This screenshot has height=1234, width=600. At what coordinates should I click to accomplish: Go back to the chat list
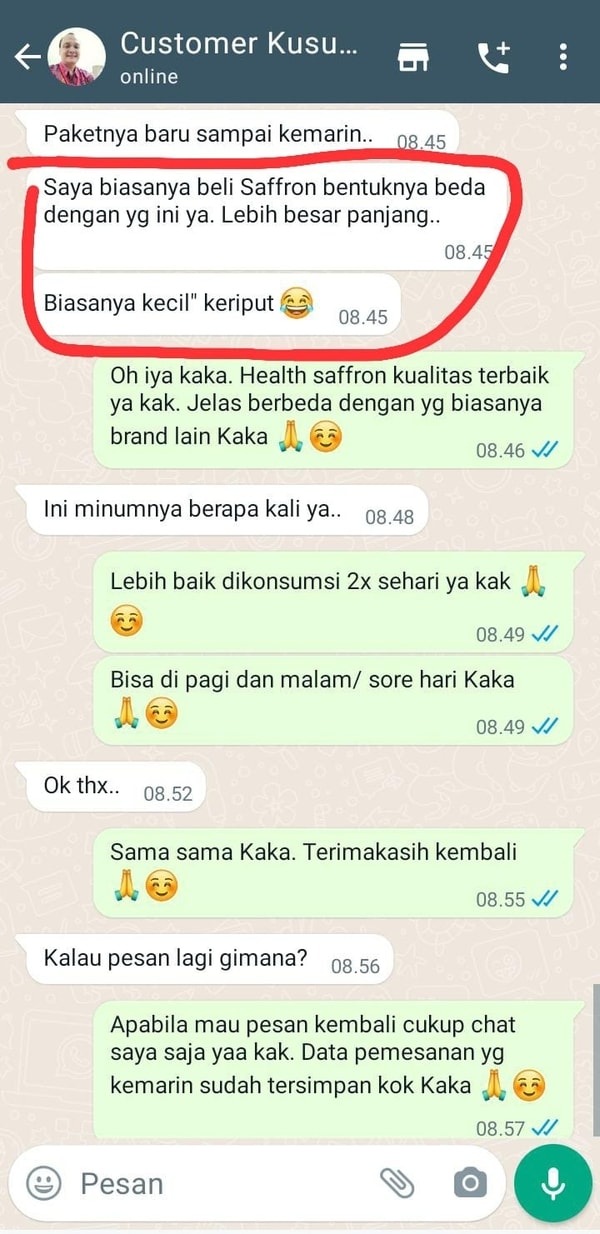pyautogui.click(x=26, y=57)
